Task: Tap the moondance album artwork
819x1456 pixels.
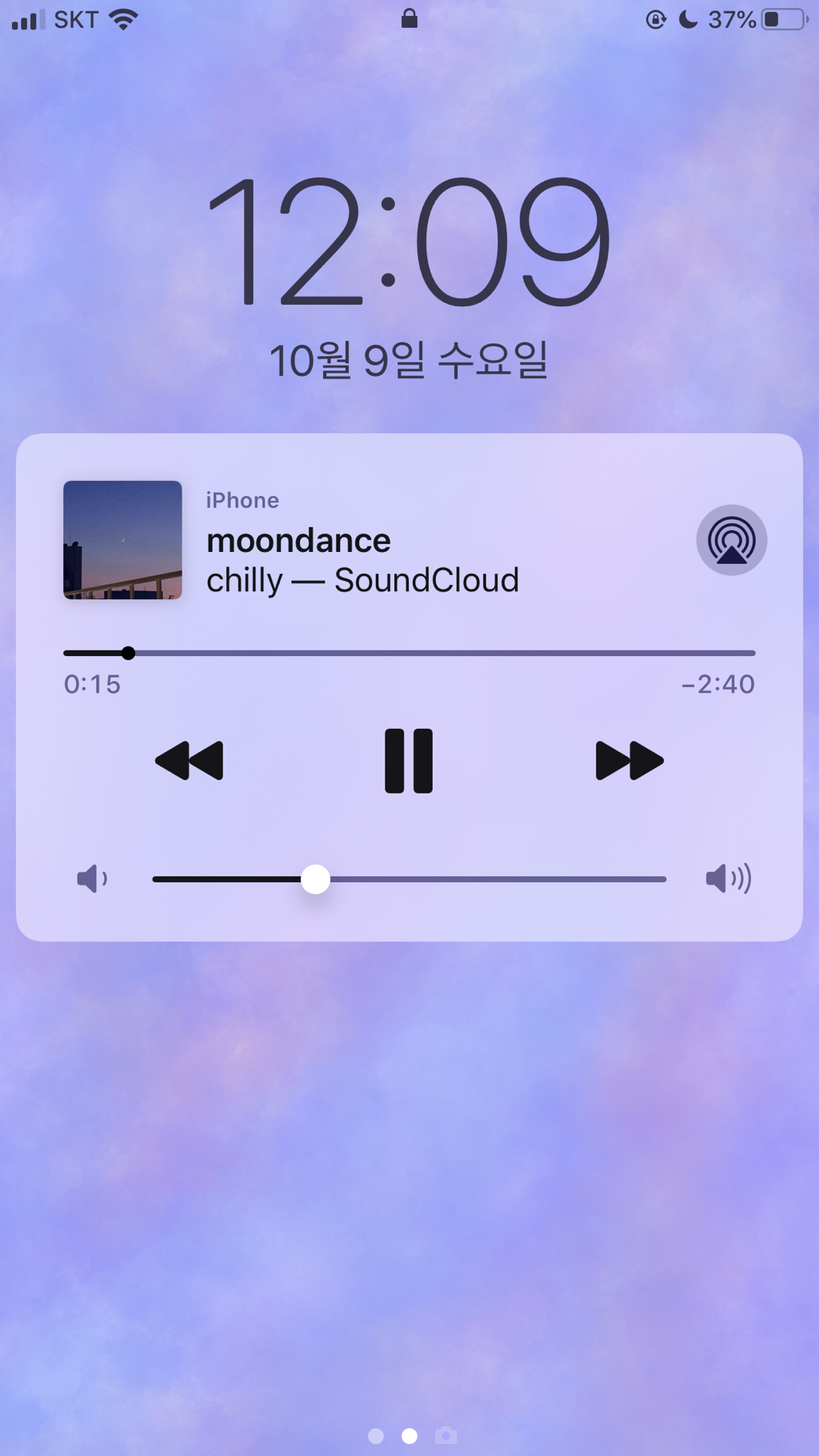Action: pos(122,540)
